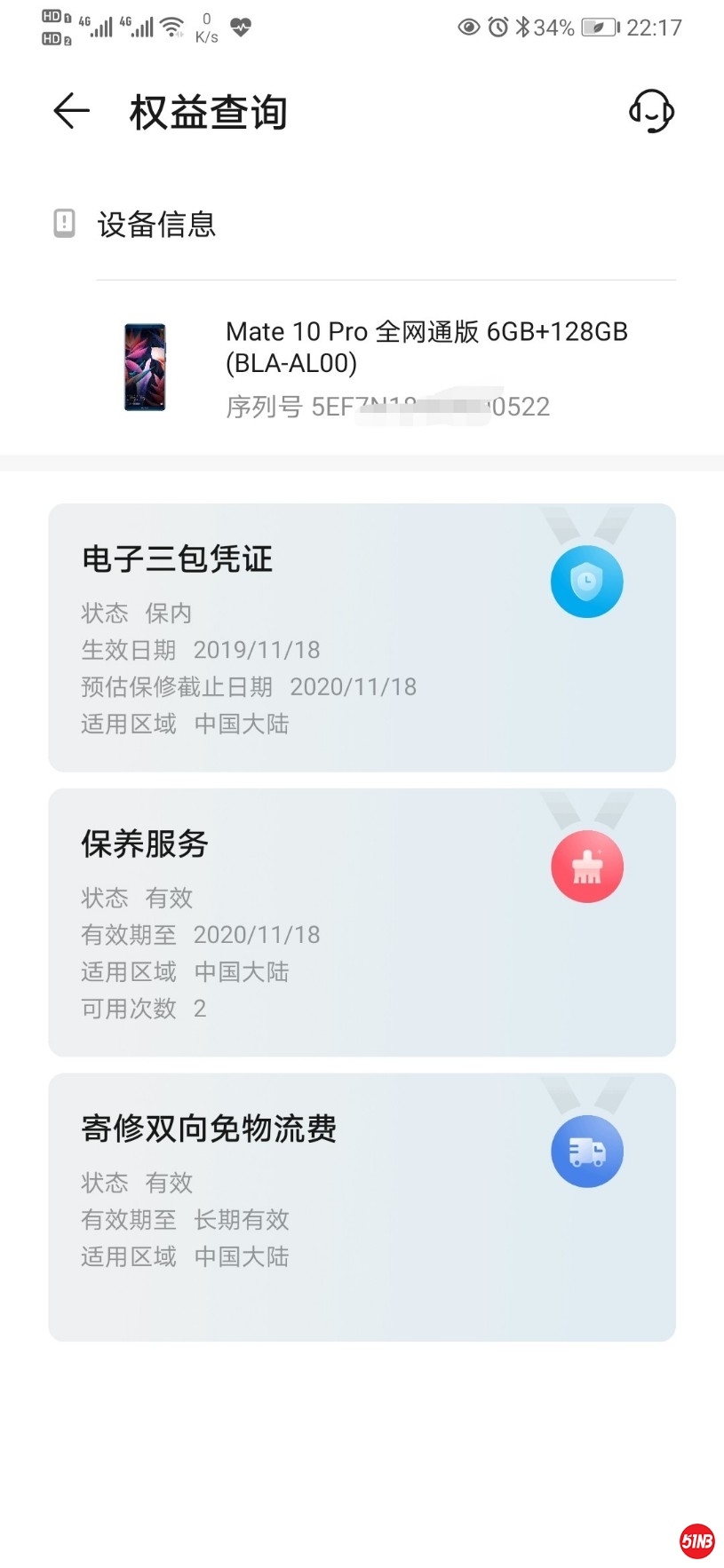Open customer service headset icon

click(x=651, y=111)
